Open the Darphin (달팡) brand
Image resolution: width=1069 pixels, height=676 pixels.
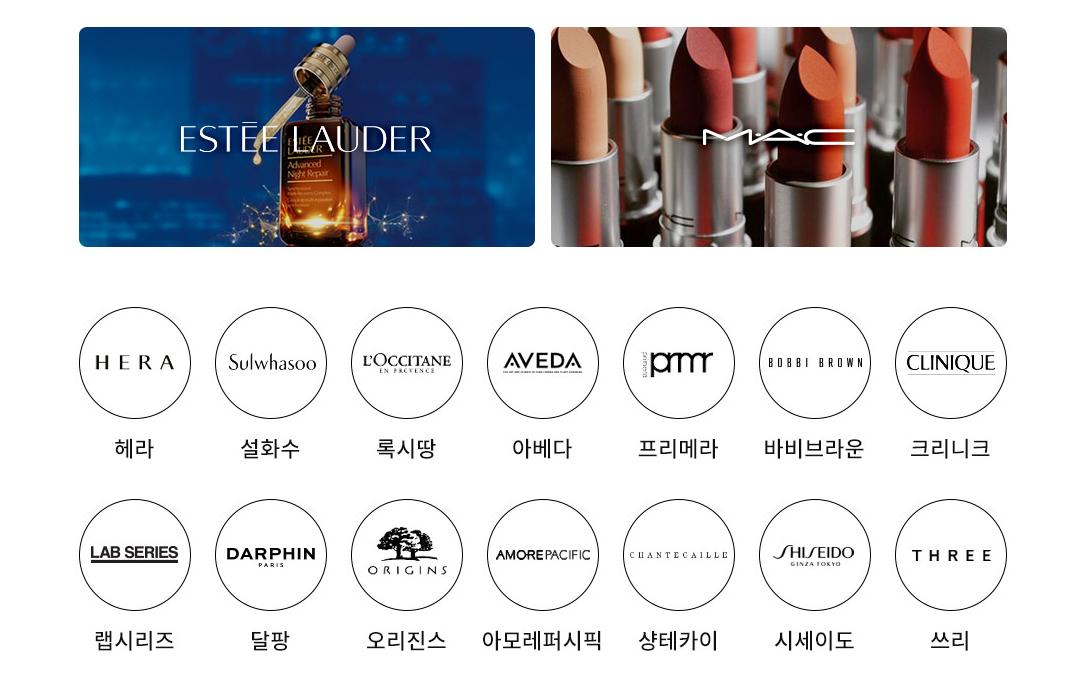[x=271, y=555]
